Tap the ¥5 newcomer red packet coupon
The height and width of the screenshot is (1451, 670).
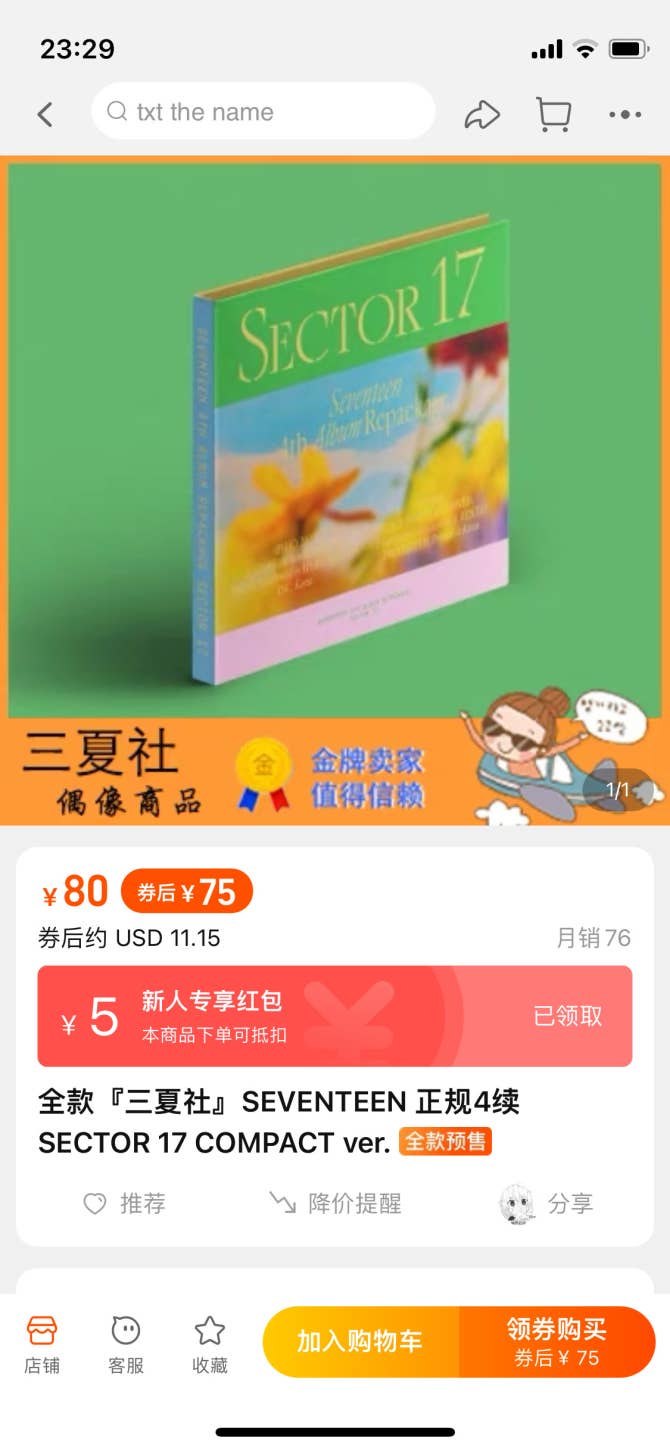tap(334, 1016)
